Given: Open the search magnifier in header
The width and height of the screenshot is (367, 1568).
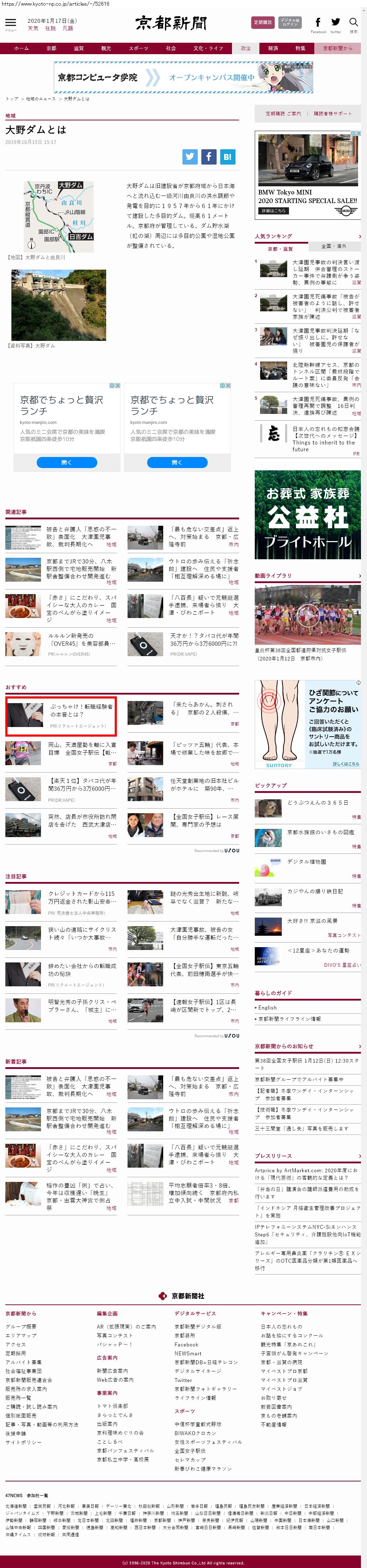Looking at the screenshot, I should pos(353,22).
